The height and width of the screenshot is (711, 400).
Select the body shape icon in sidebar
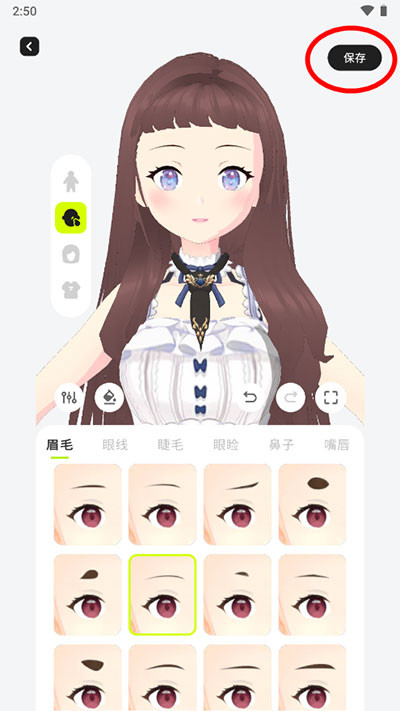(x=71, y=181)
